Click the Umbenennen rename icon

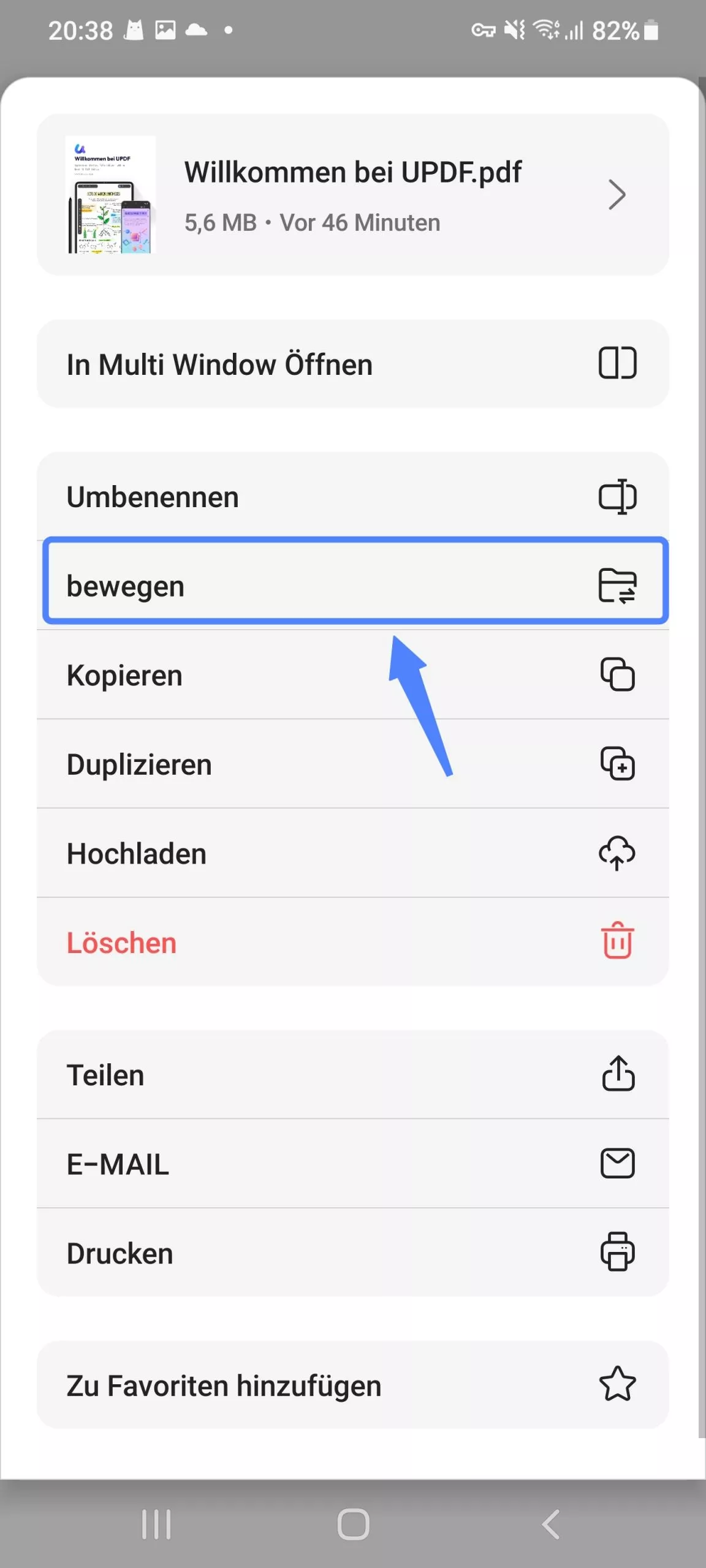(x=617, y=496)
